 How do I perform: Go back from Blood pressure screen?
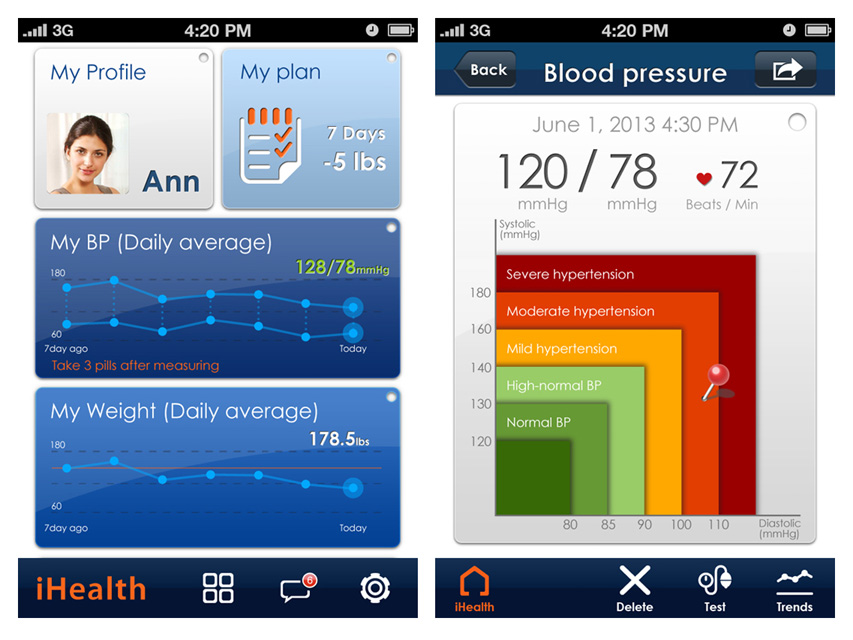pos(485,70)
